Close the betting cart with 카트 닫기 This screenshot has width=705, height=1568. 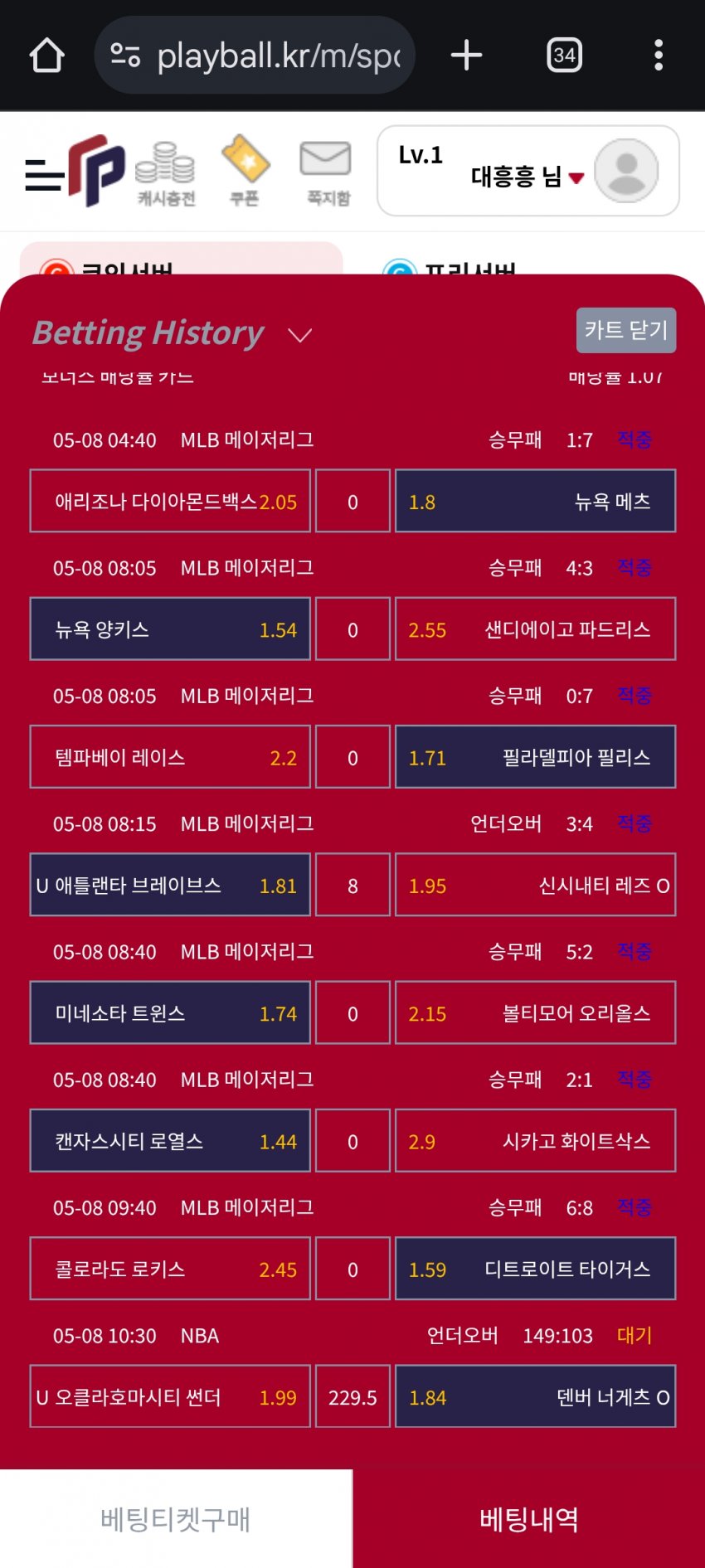pyautogui.click(x=626, y=330)
